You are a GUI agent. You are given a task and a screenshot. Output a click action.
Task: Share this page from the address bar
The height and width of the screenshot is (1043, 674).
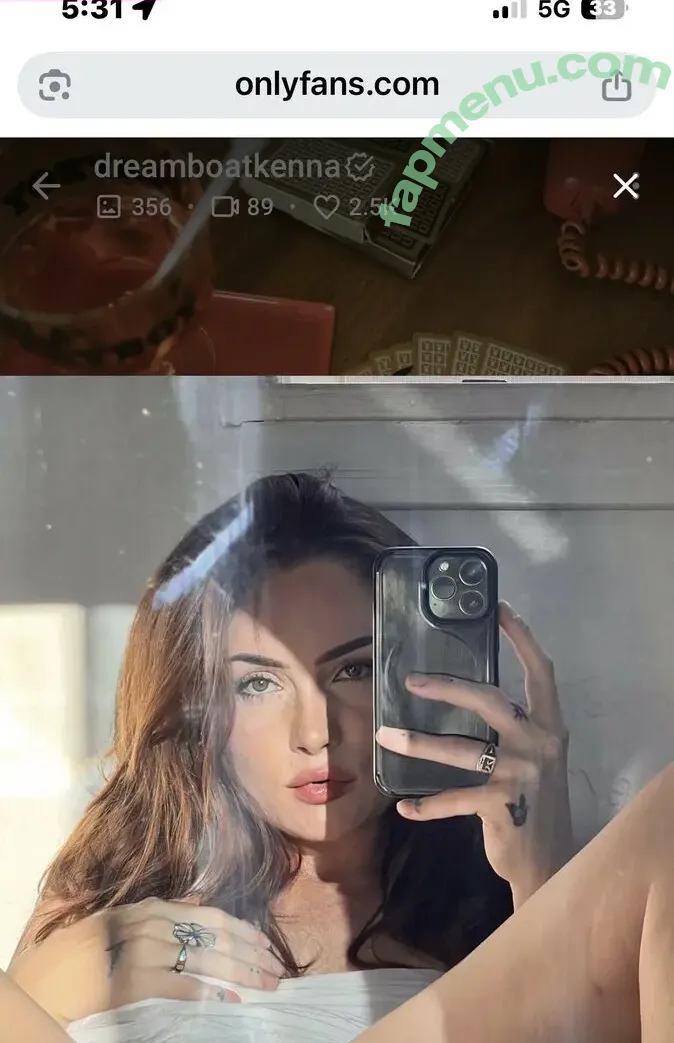(616, 87)
